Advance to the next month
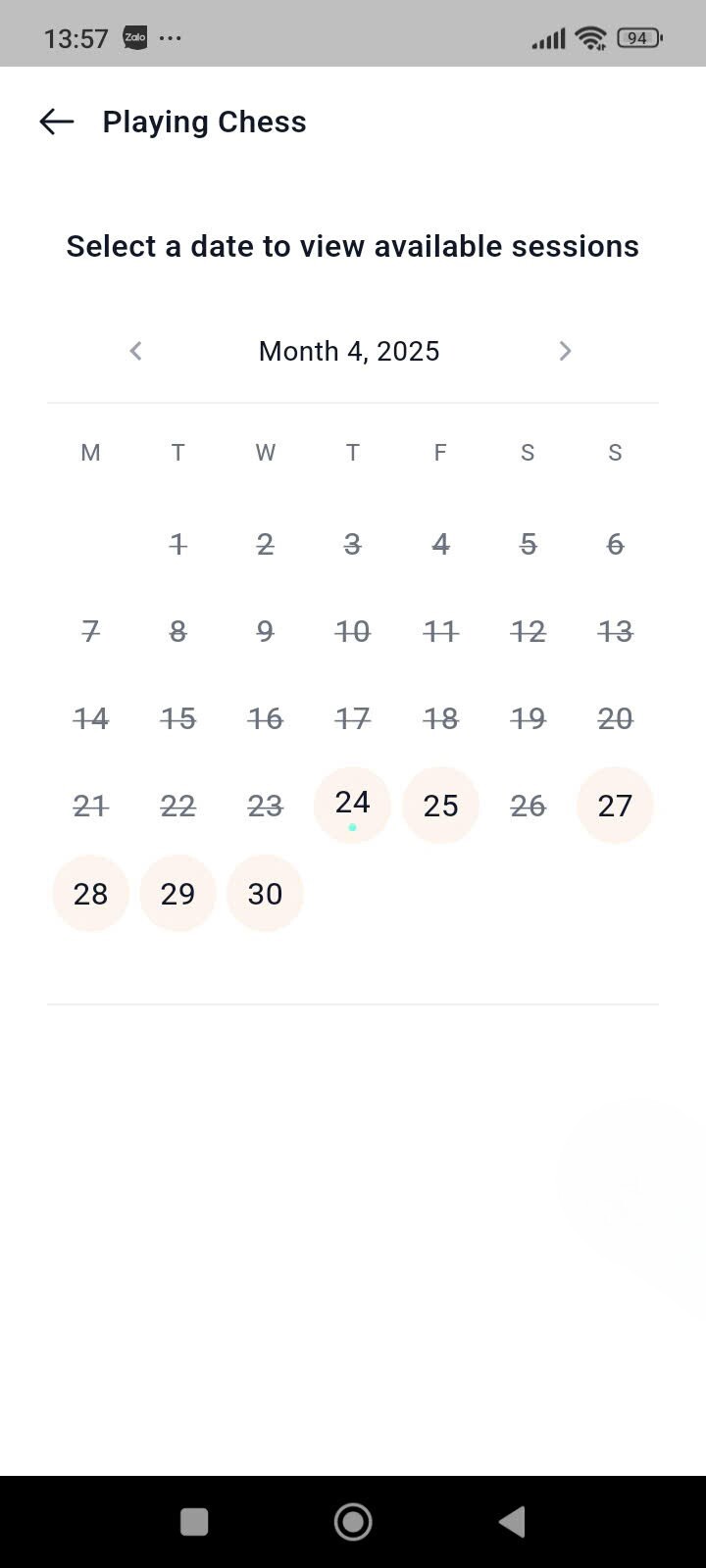This screenshot has width=706, height=1568. tap(565, 351)
